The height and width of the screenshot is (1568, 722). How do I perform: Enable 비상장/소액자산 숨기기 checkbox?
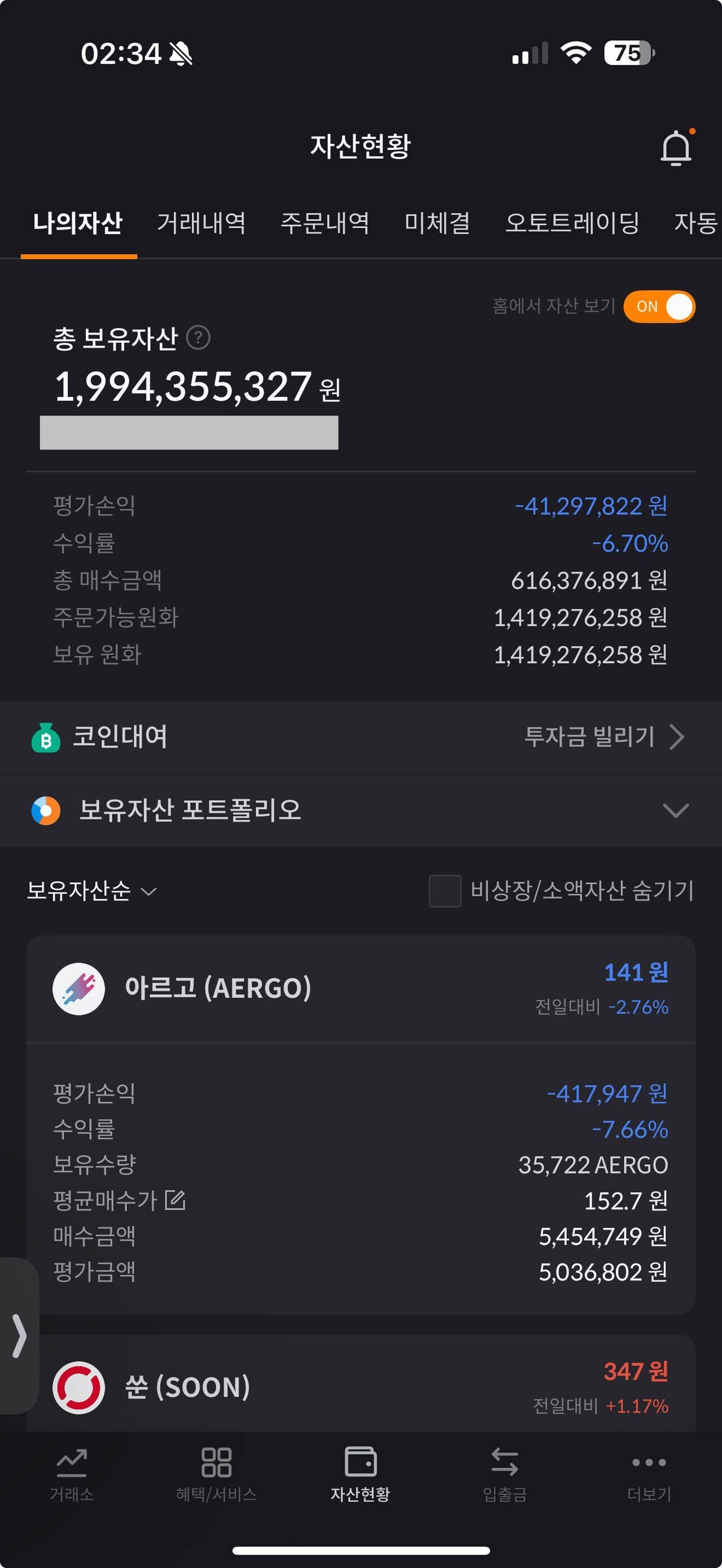pos(444,891)
